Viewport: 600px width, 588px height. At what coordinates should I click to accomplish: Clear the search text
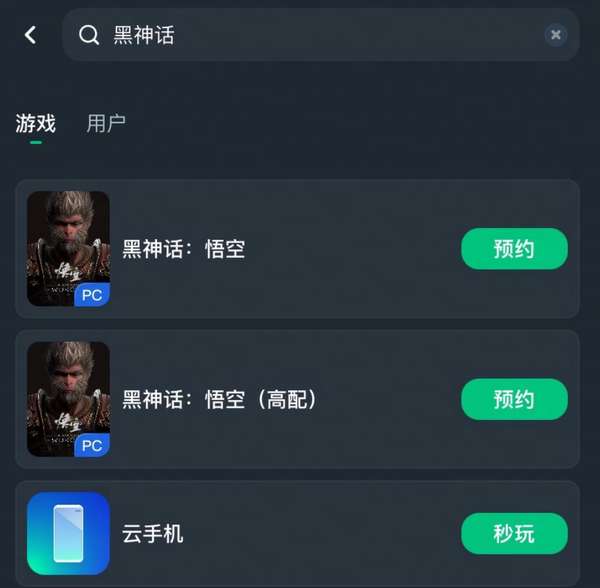556,35
